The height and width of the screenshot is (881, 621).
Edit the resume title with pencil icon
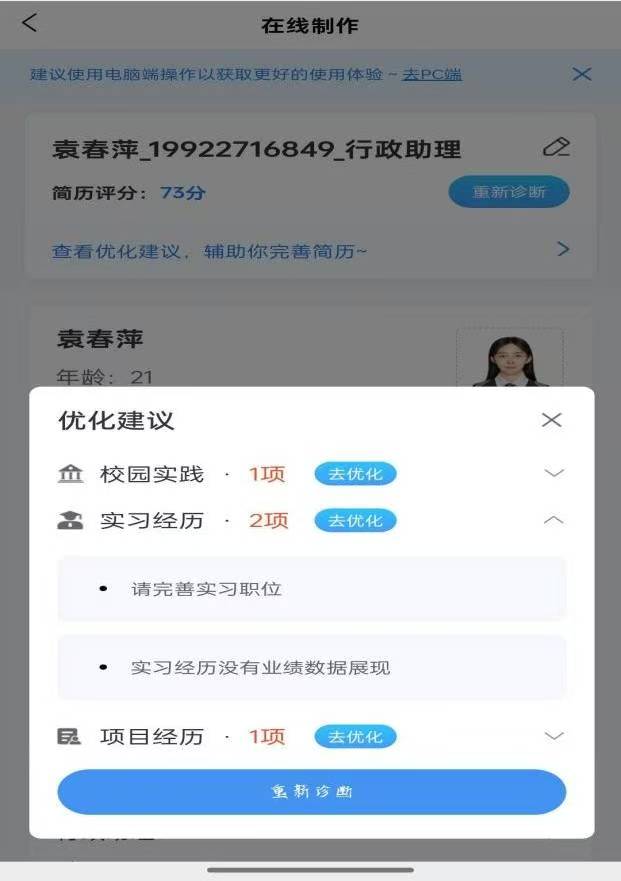[556, 147]
